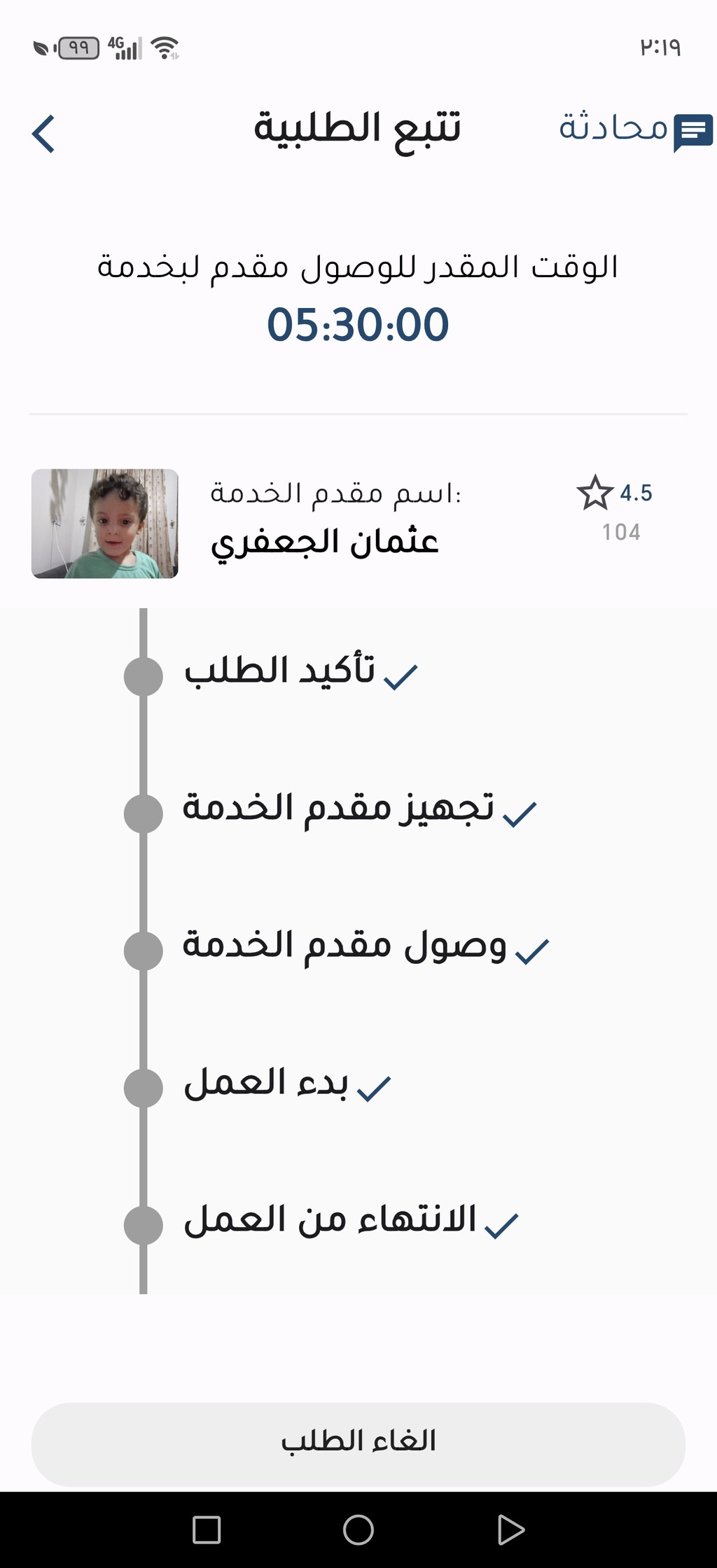
Task: Open recent apps from navigation bar
Action: pos(207,1529)
